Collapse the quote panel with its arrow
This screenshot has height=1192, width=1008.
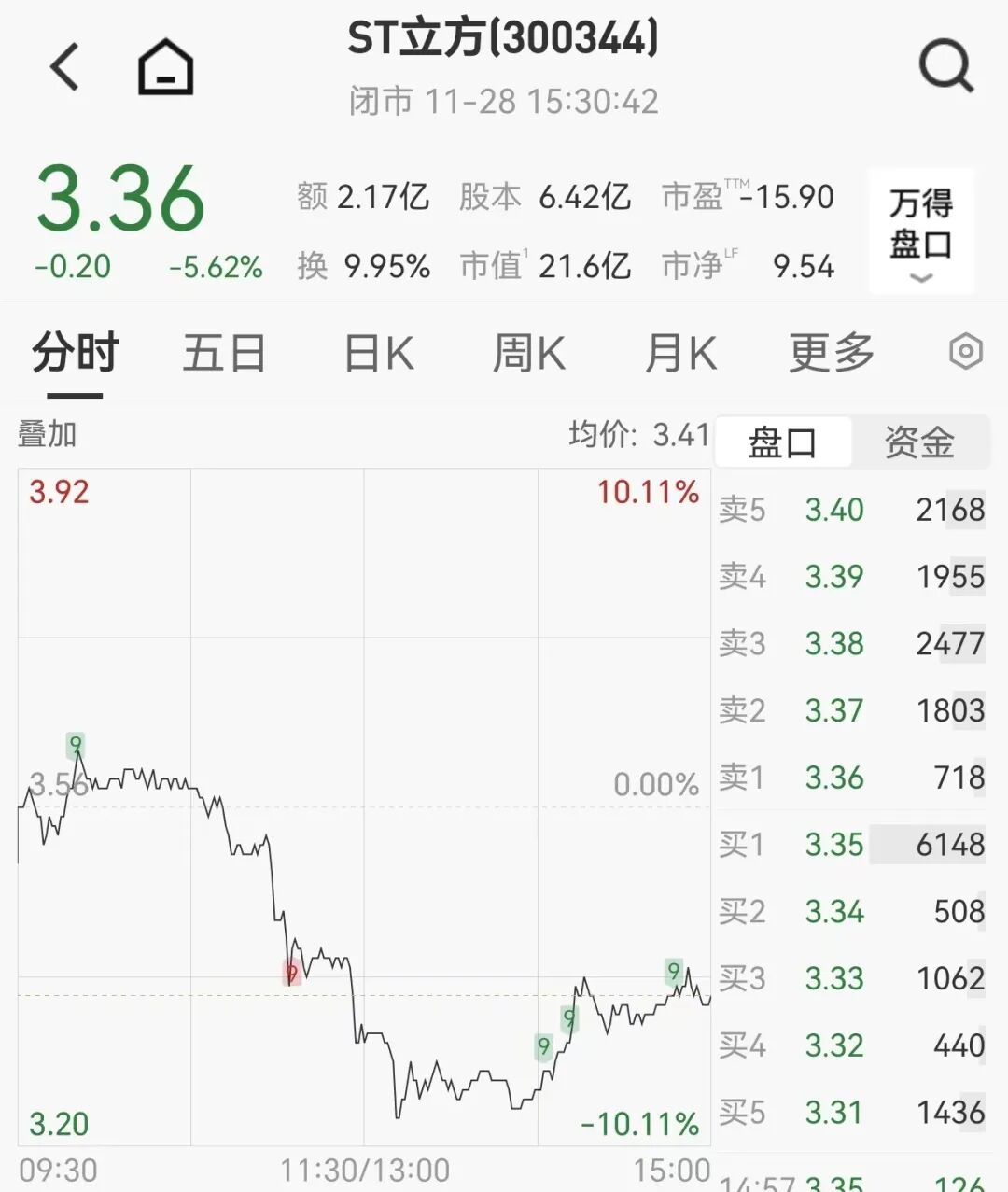click(921, 277)
